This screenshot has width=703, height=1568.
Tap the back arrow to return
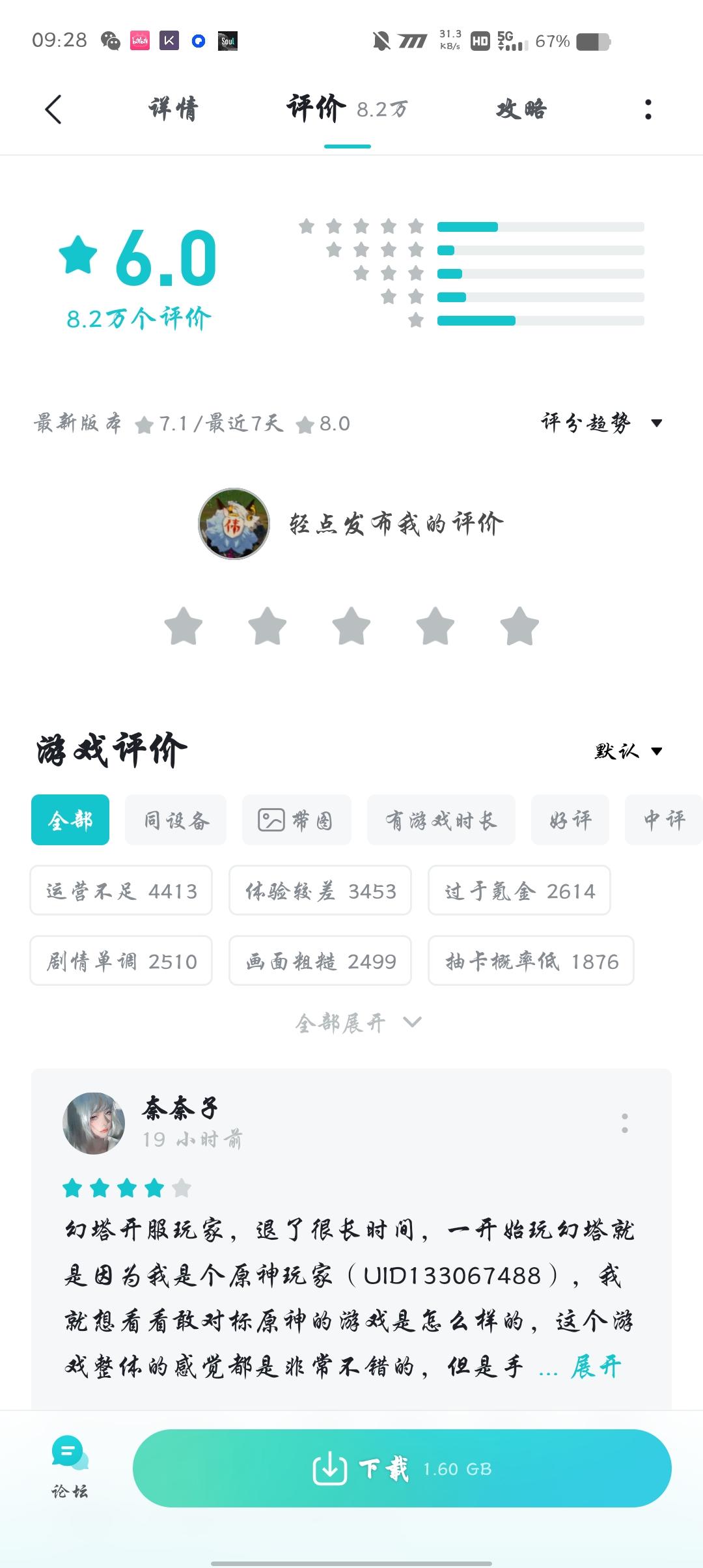(53, 109)
